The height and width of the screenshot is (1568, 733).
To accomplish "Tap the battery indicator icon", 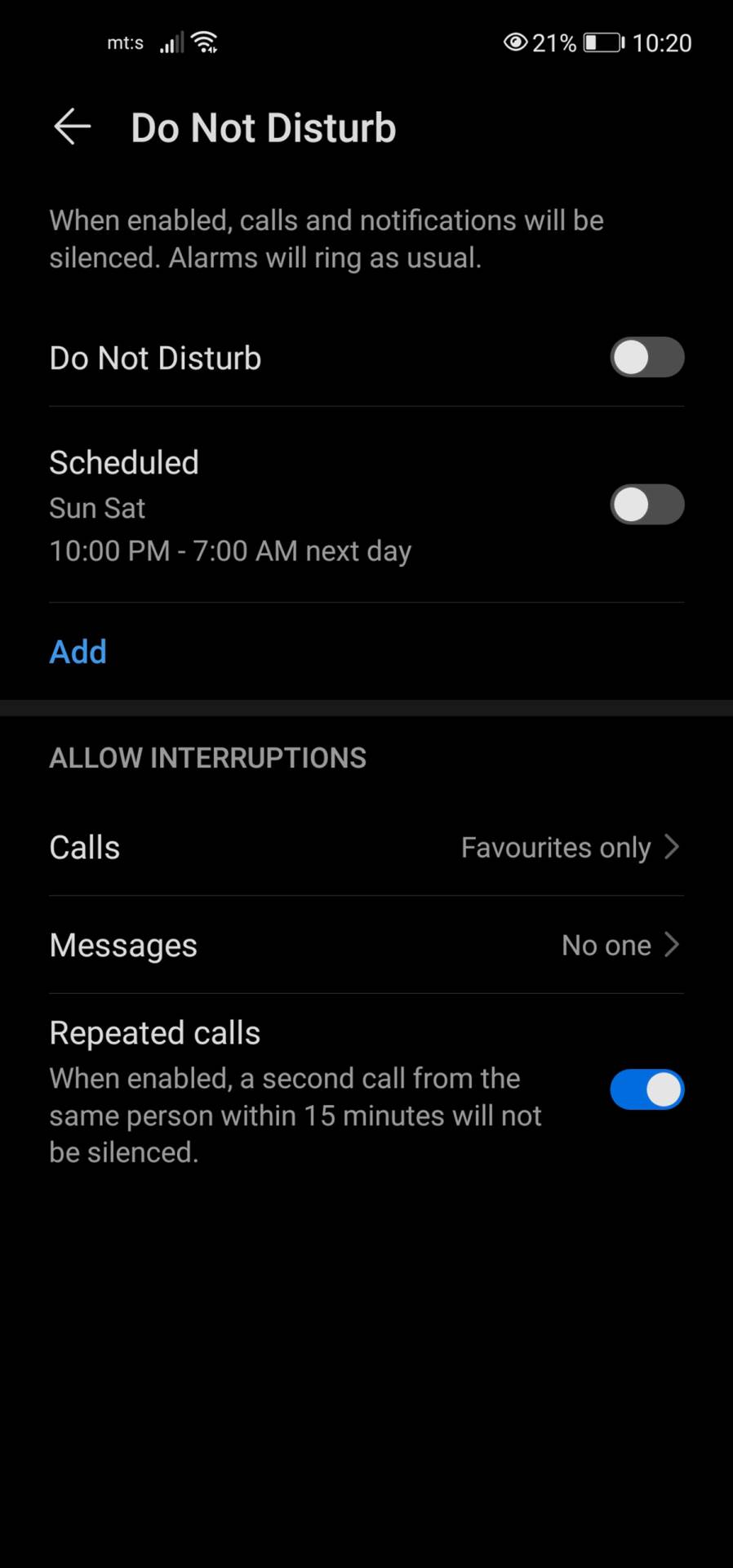I will click(x=602, y=42).
